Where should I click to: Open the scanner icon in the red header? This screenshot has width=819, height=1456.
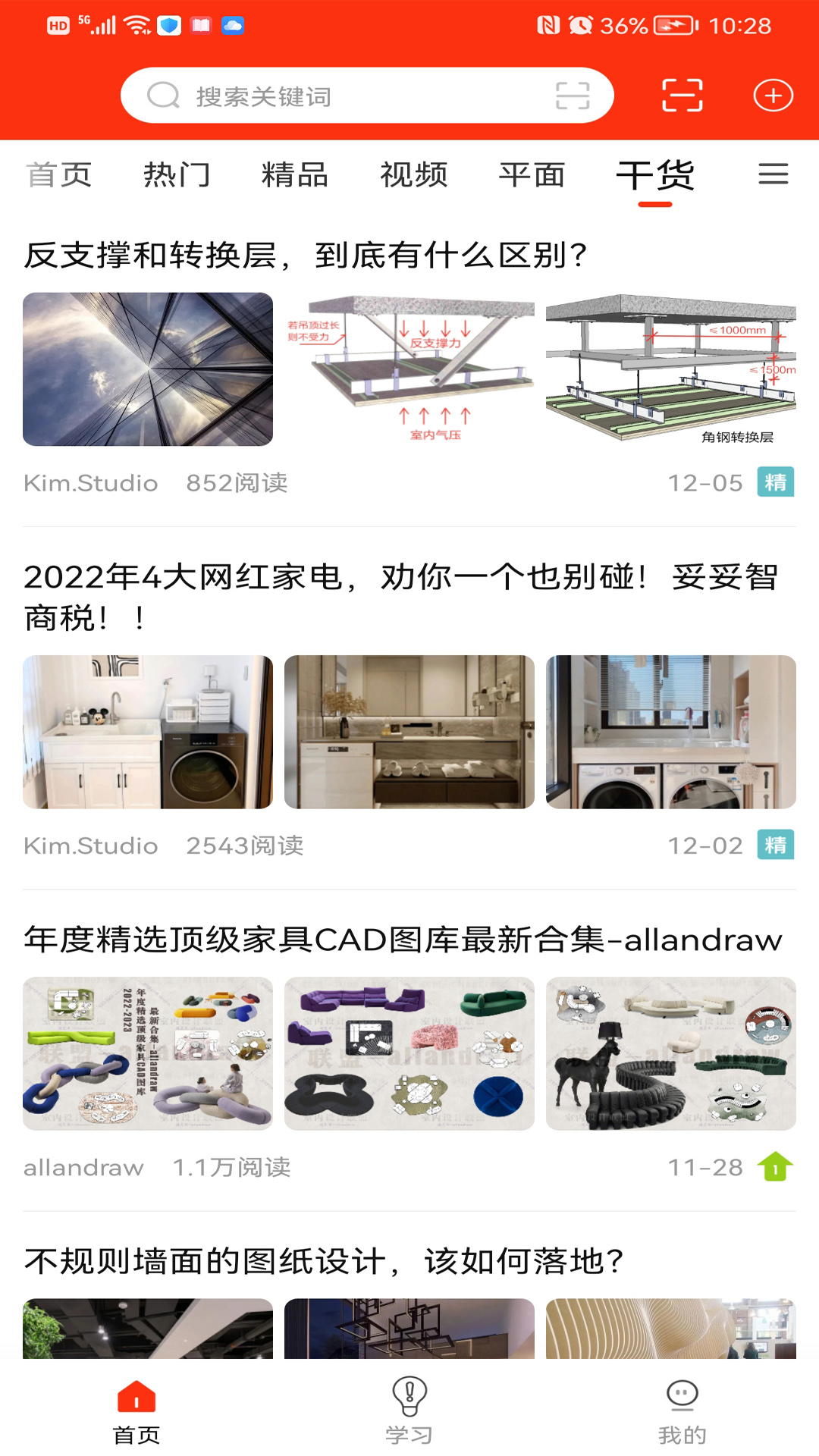[x=682, y=96]
